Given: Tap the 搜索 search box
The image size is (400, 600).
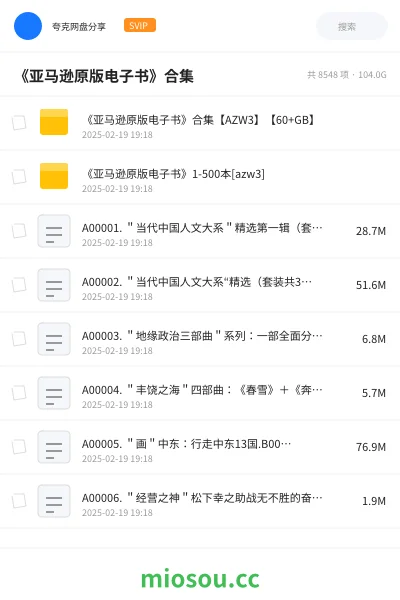Looking at the screenshot, I should coord(352,26).
